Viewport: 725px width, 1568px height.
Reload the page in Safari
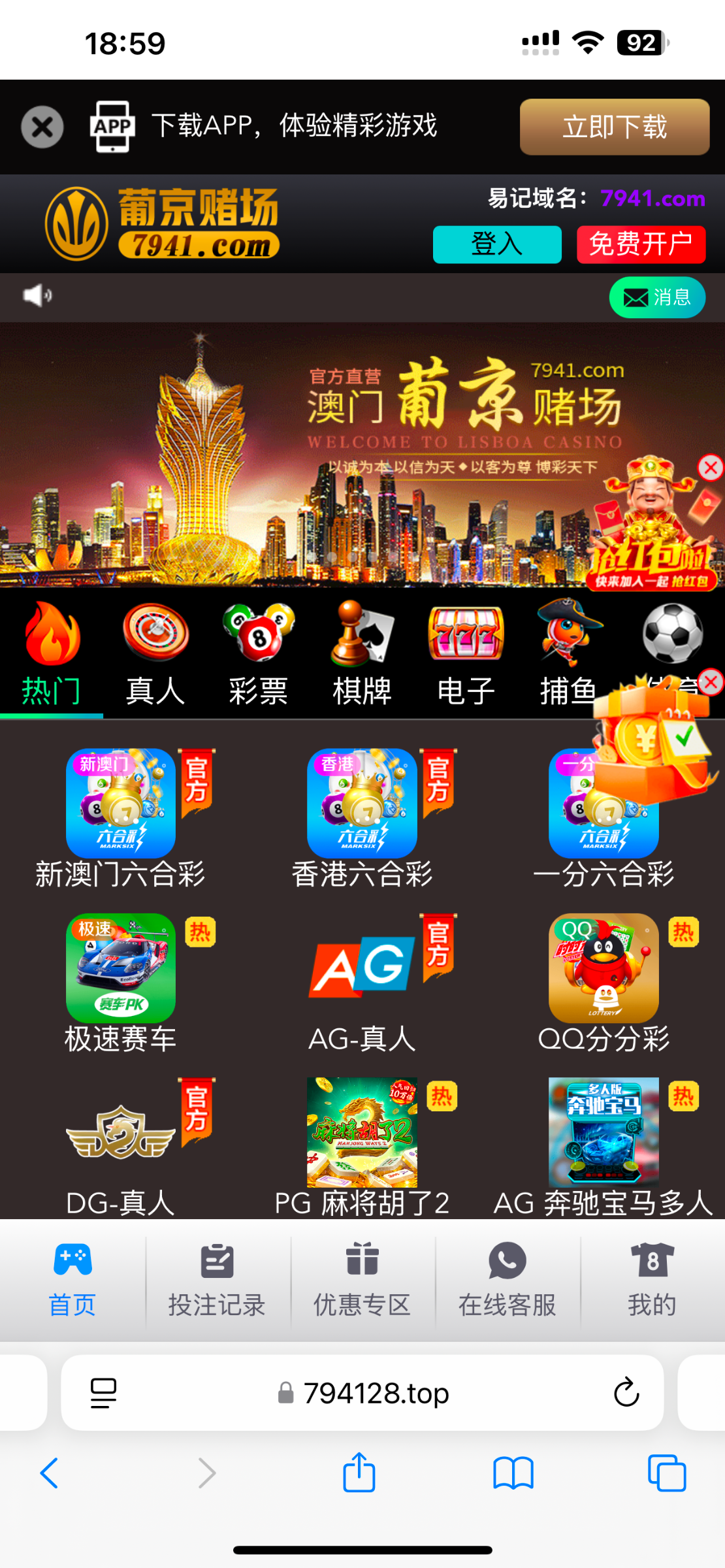pyautogui.click(x=626, y=1392)
